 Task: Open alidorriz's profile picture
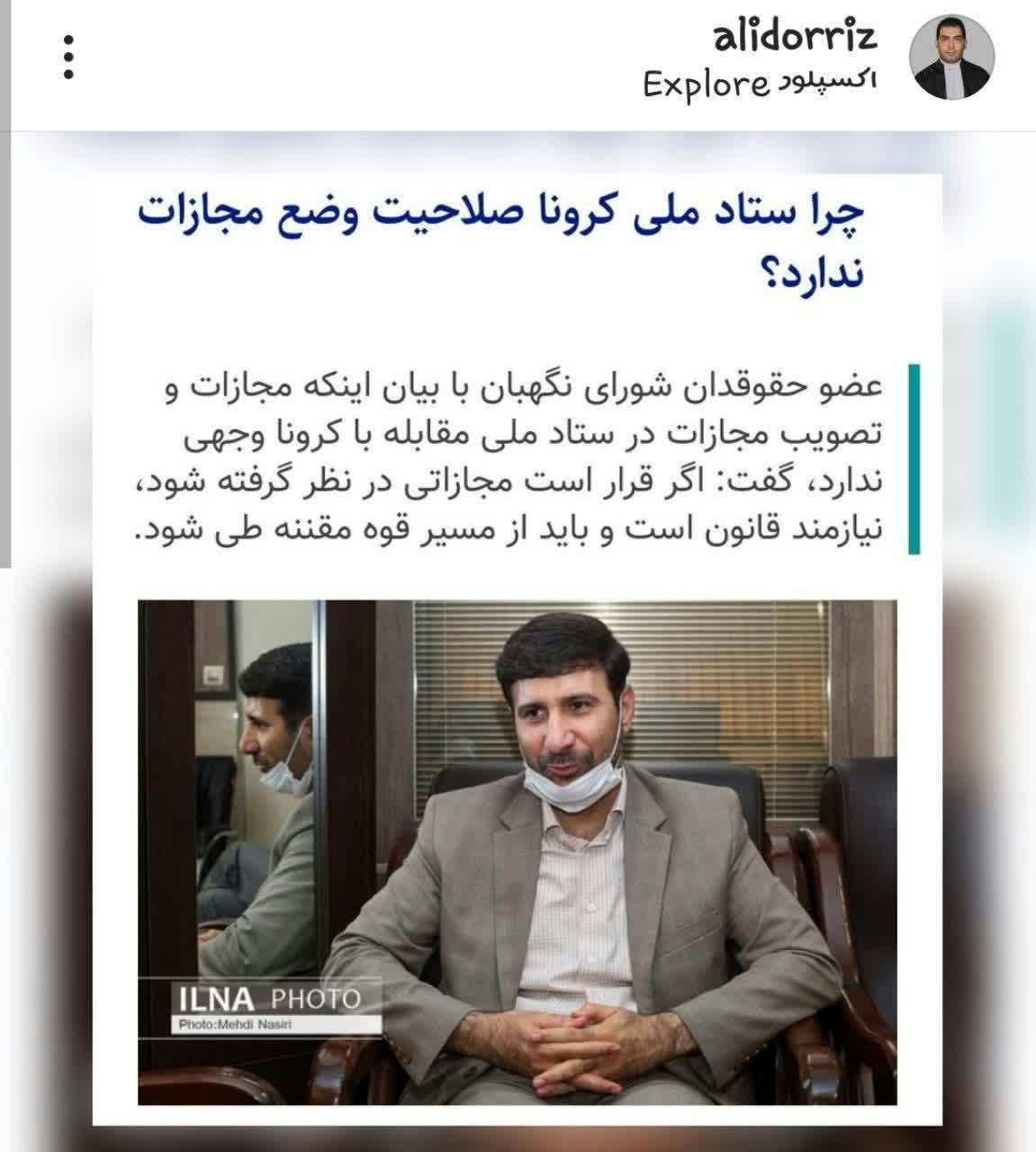coord(952,57)
